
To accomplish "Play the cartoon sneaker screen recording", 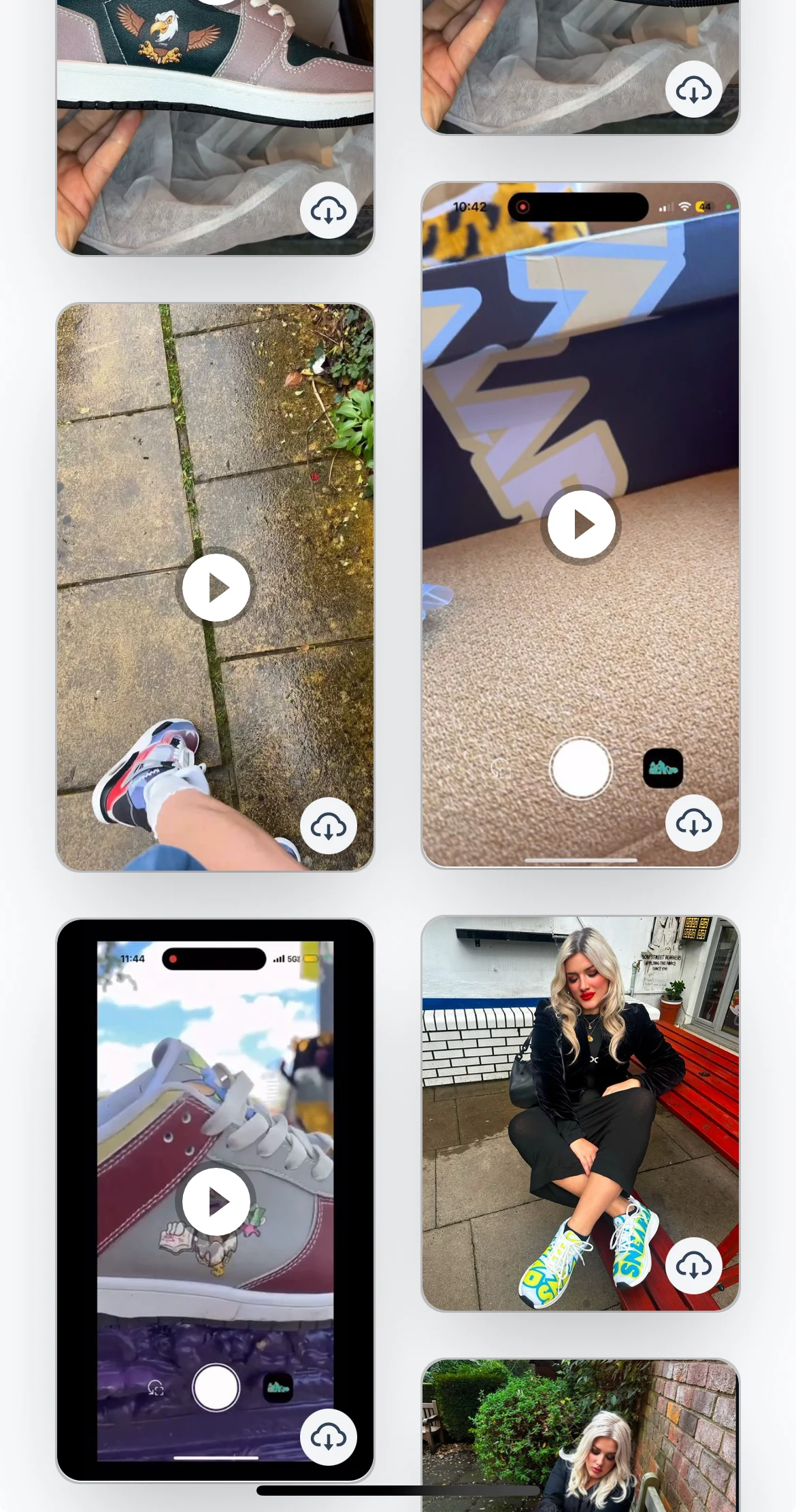I will coord(216,1202).
